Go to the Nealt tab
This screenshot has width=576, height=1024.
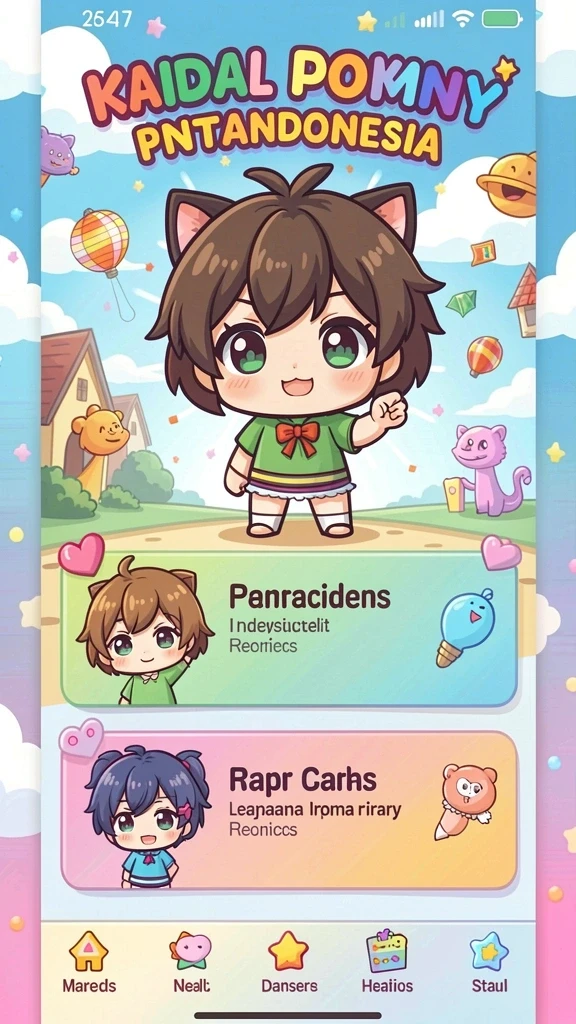point(191,962)
